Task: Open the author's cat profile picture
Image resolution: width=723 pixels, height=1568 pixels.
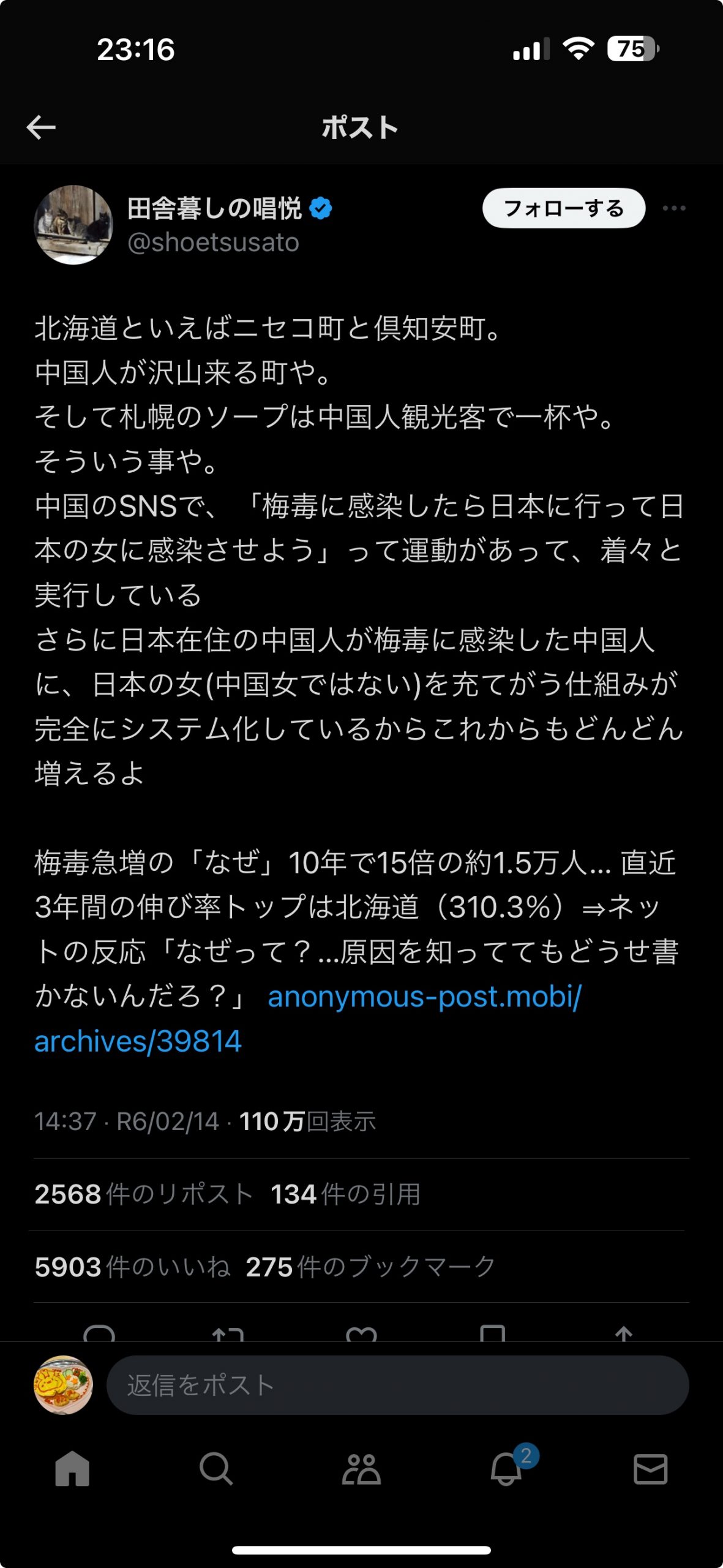Action: [73, 225]
